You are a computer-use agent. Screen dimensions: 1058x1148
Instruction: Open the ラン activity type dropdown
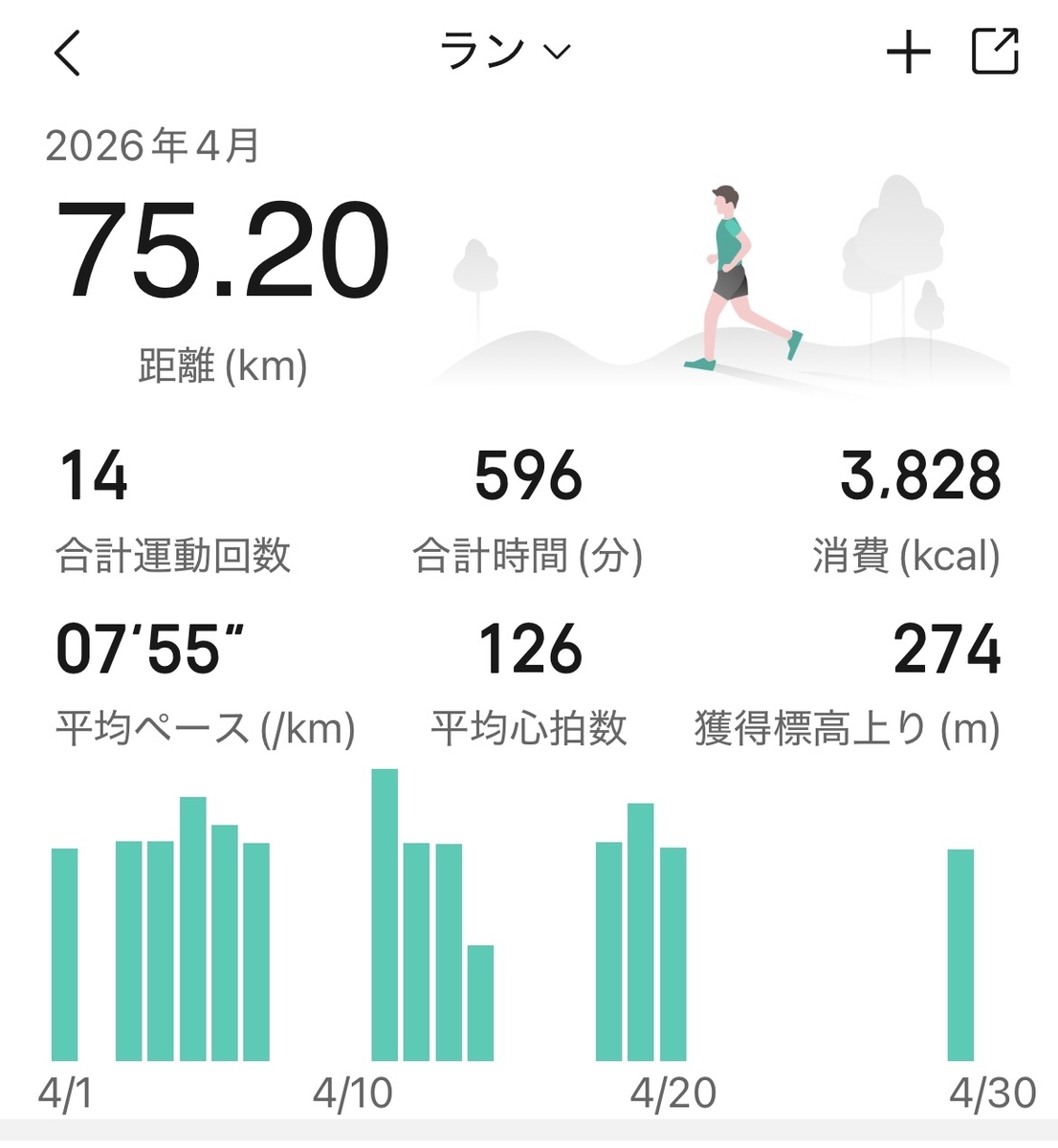coord(504,52)
